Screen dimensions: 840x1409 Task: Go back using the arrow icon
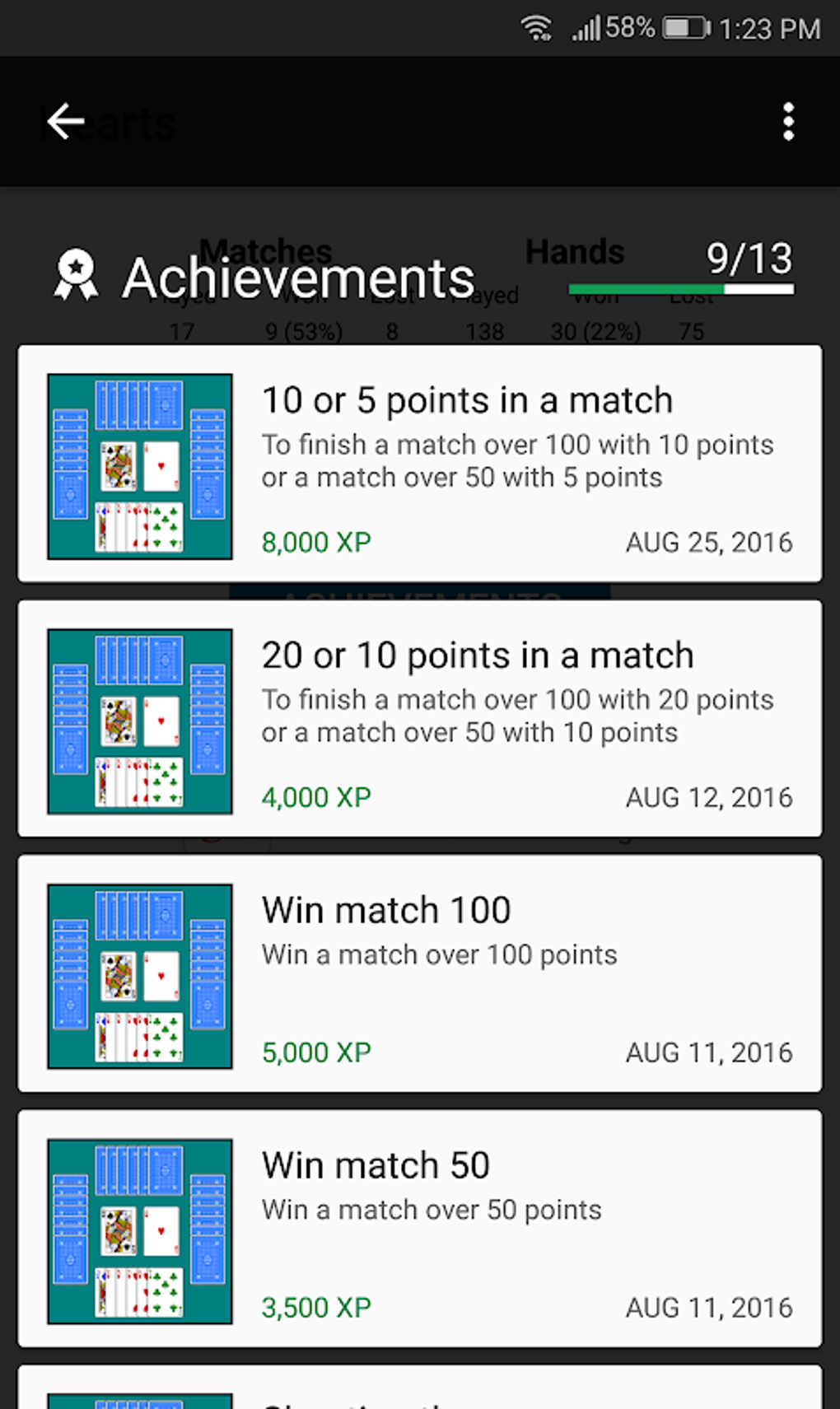66,122
